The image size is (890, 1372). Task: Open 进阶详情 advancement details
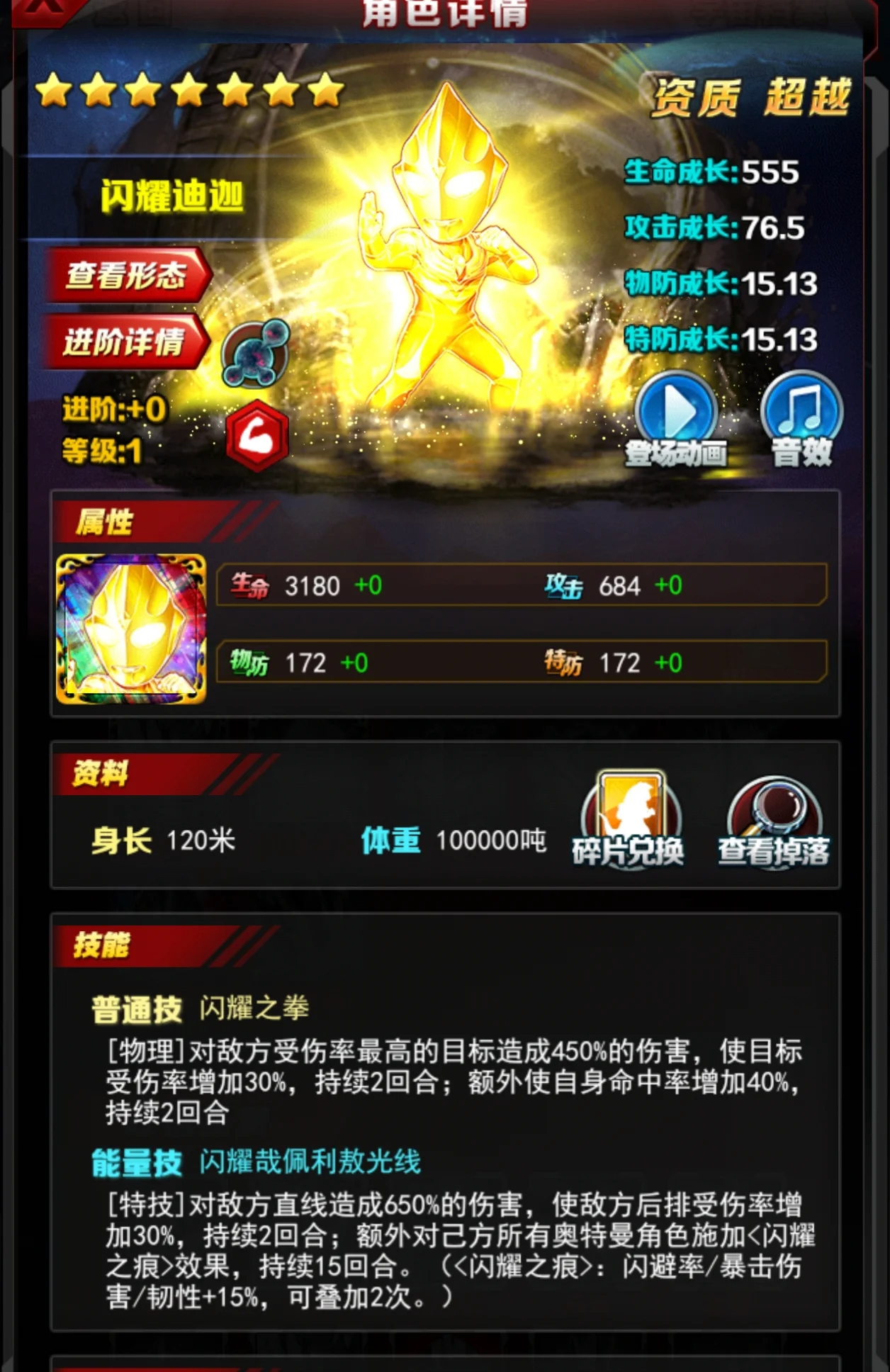pyautogui.click(x=125, y=342)
